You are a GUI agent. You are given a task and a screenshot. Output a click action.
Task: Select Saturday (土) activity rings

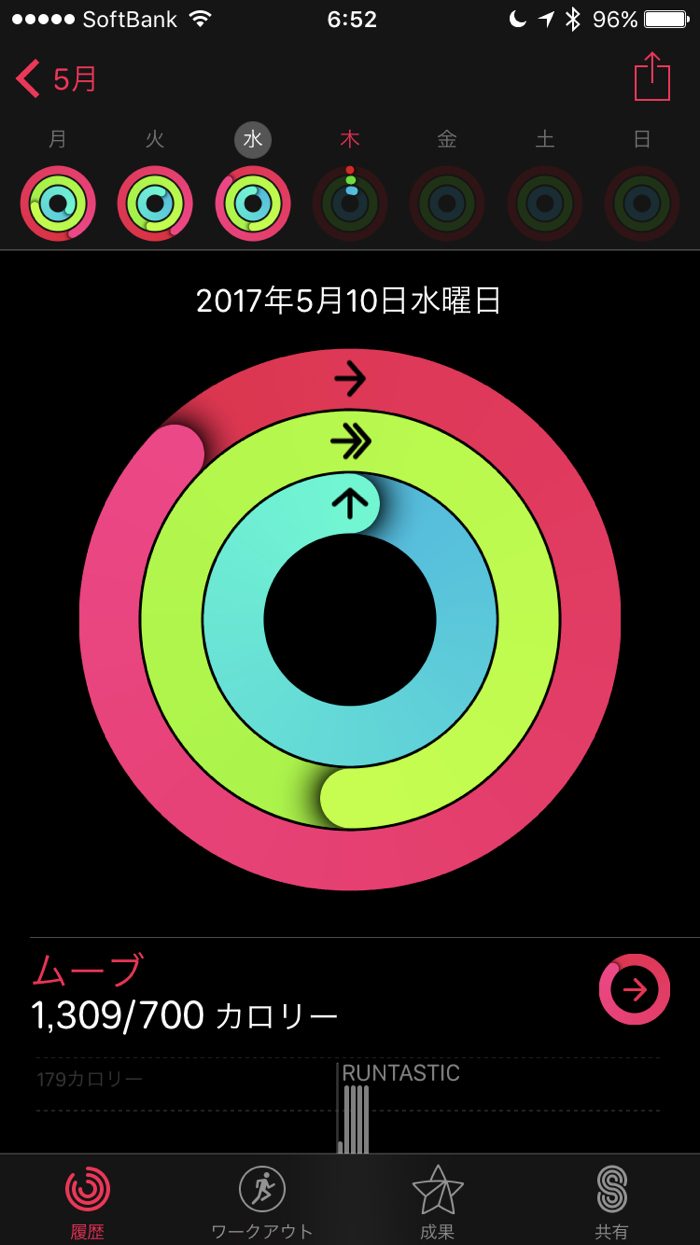545,203
